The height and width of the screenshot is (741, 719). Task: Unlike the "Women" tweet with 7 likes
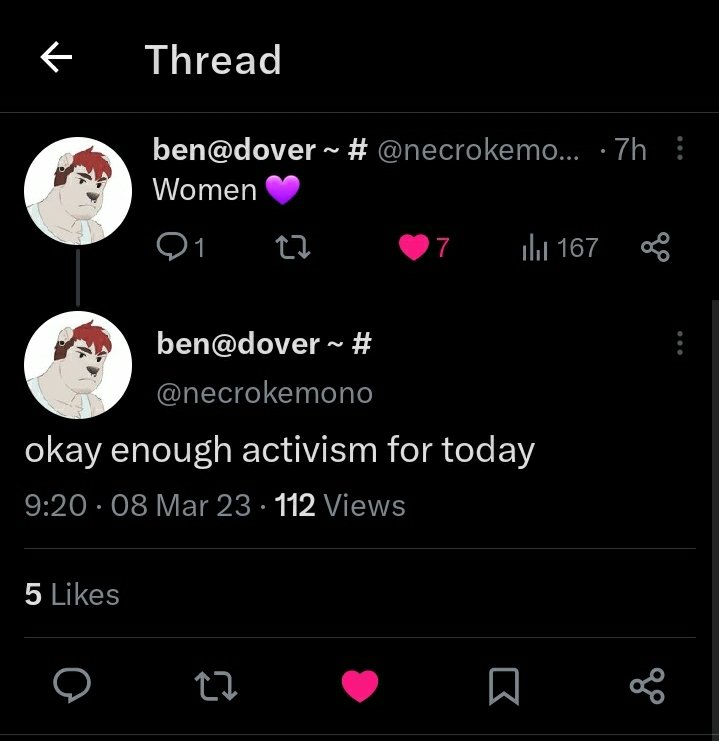(414, 247)
